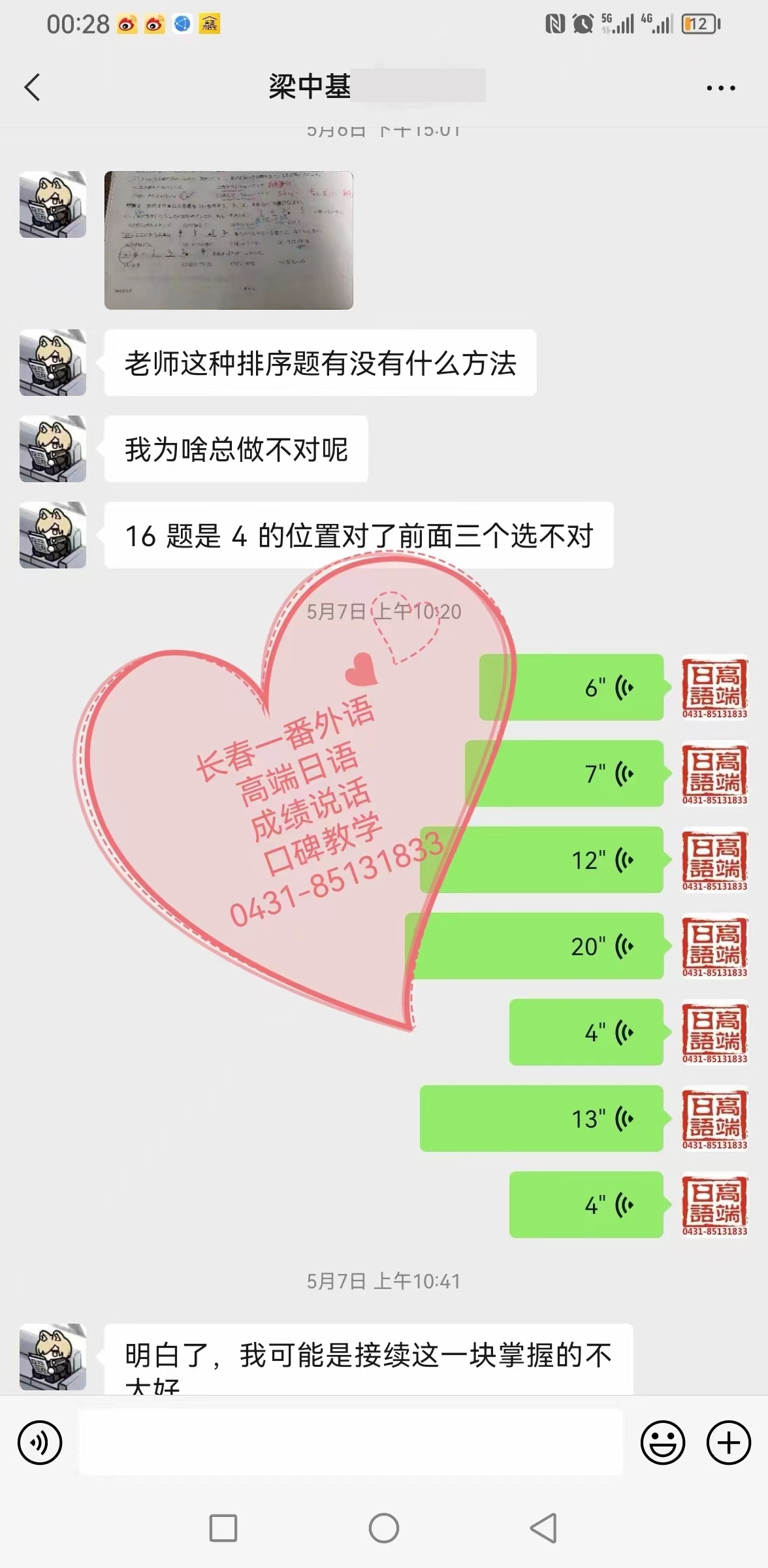Open the emoji sticker panel
Viewport: 768px width, 1568px height.
pos(662,1443)
